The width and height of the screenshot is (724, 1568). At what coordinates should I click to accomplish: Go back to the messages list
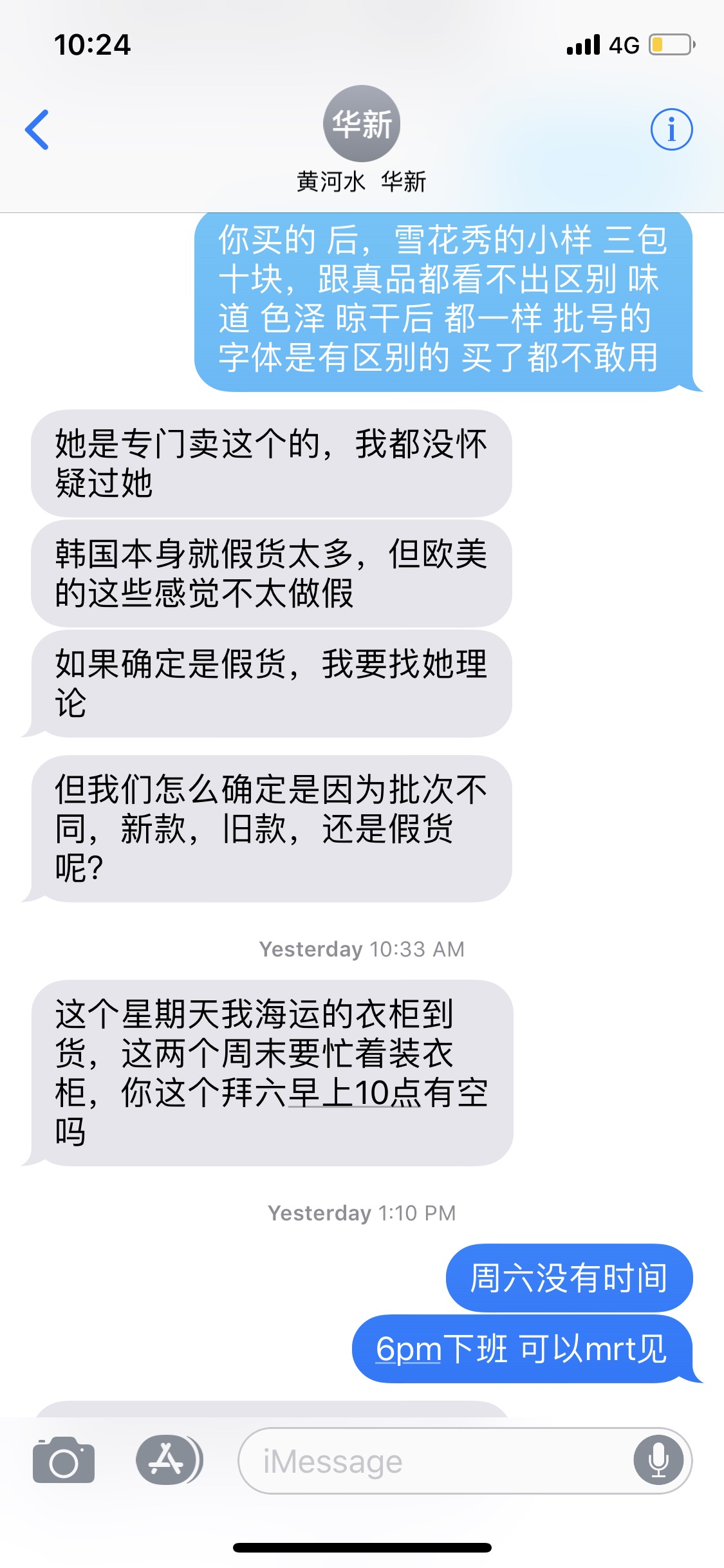[37, 129]
